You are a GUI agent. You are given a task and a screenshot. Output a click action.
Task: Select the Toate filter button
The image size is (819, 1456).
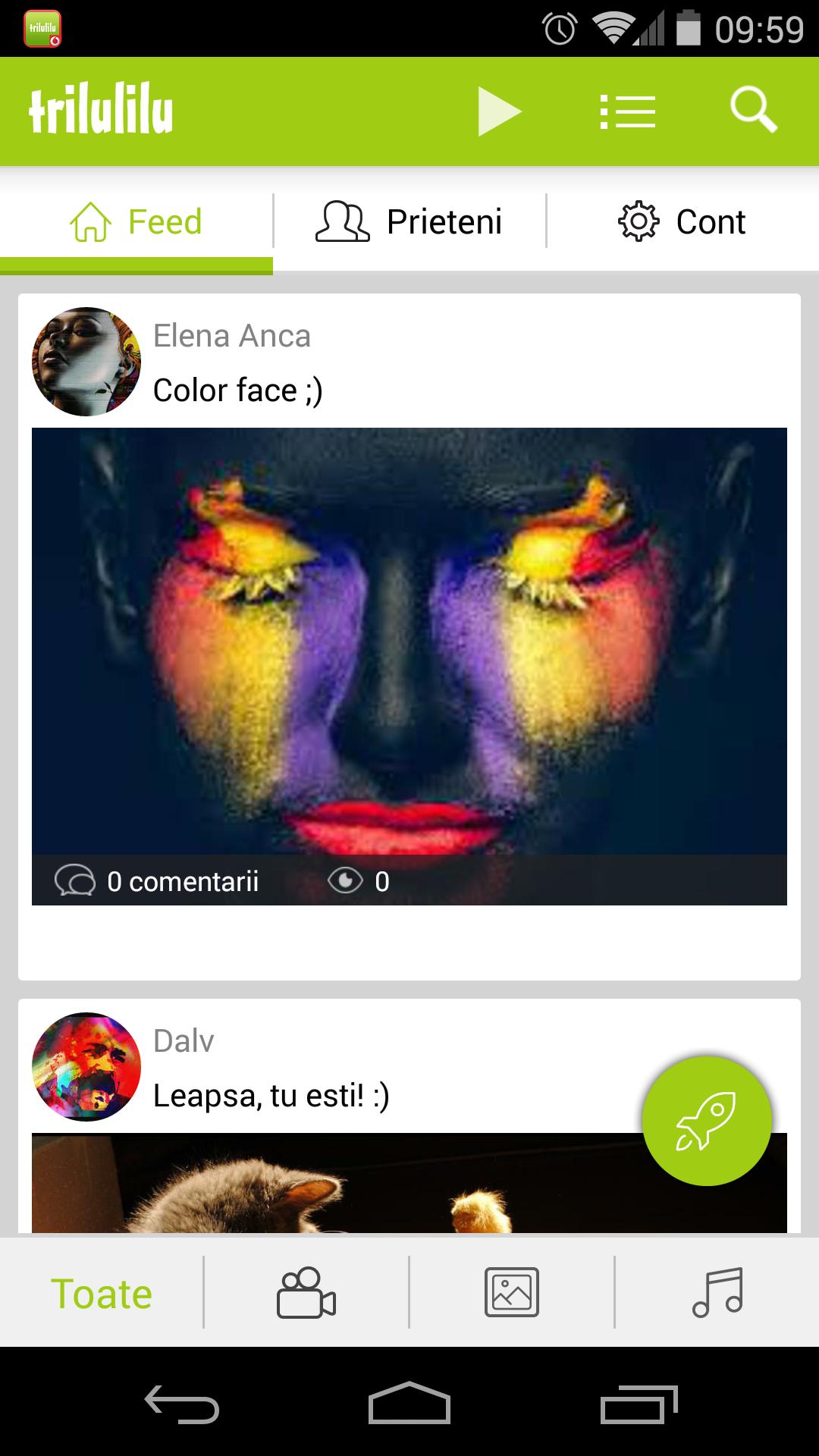[101, 1294]
